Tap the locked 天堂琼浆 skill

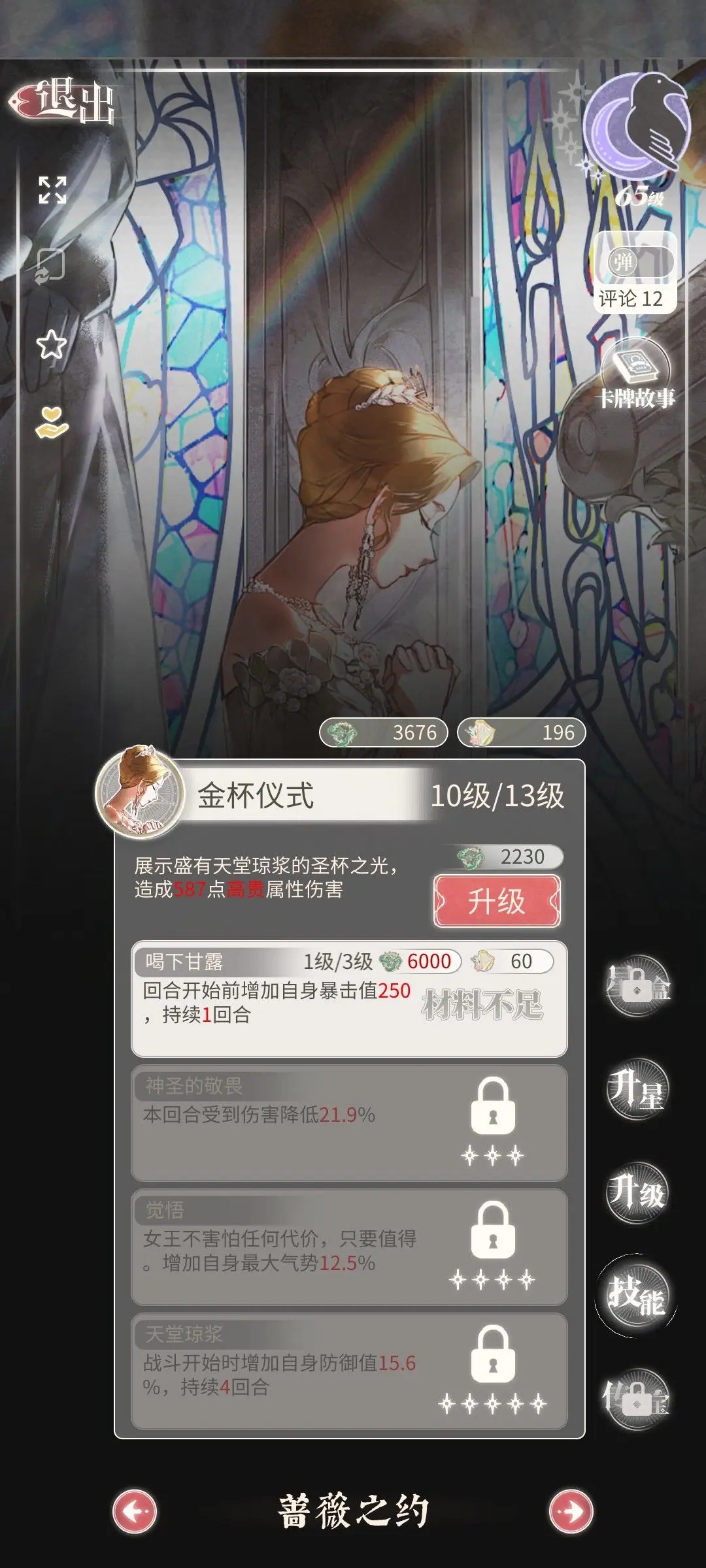point(348,1371)
